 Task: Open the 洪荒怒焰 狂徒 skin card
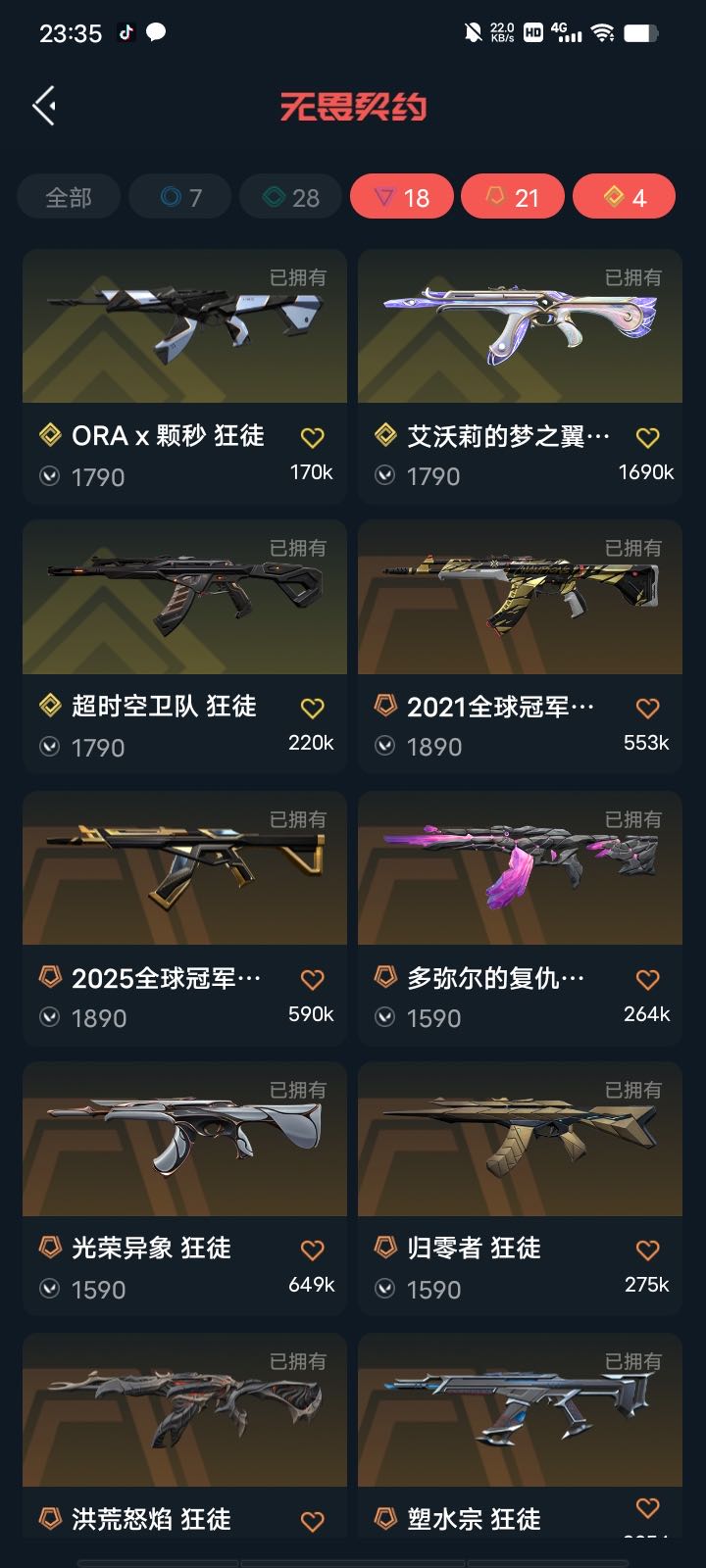click(x=184, y=1411)
